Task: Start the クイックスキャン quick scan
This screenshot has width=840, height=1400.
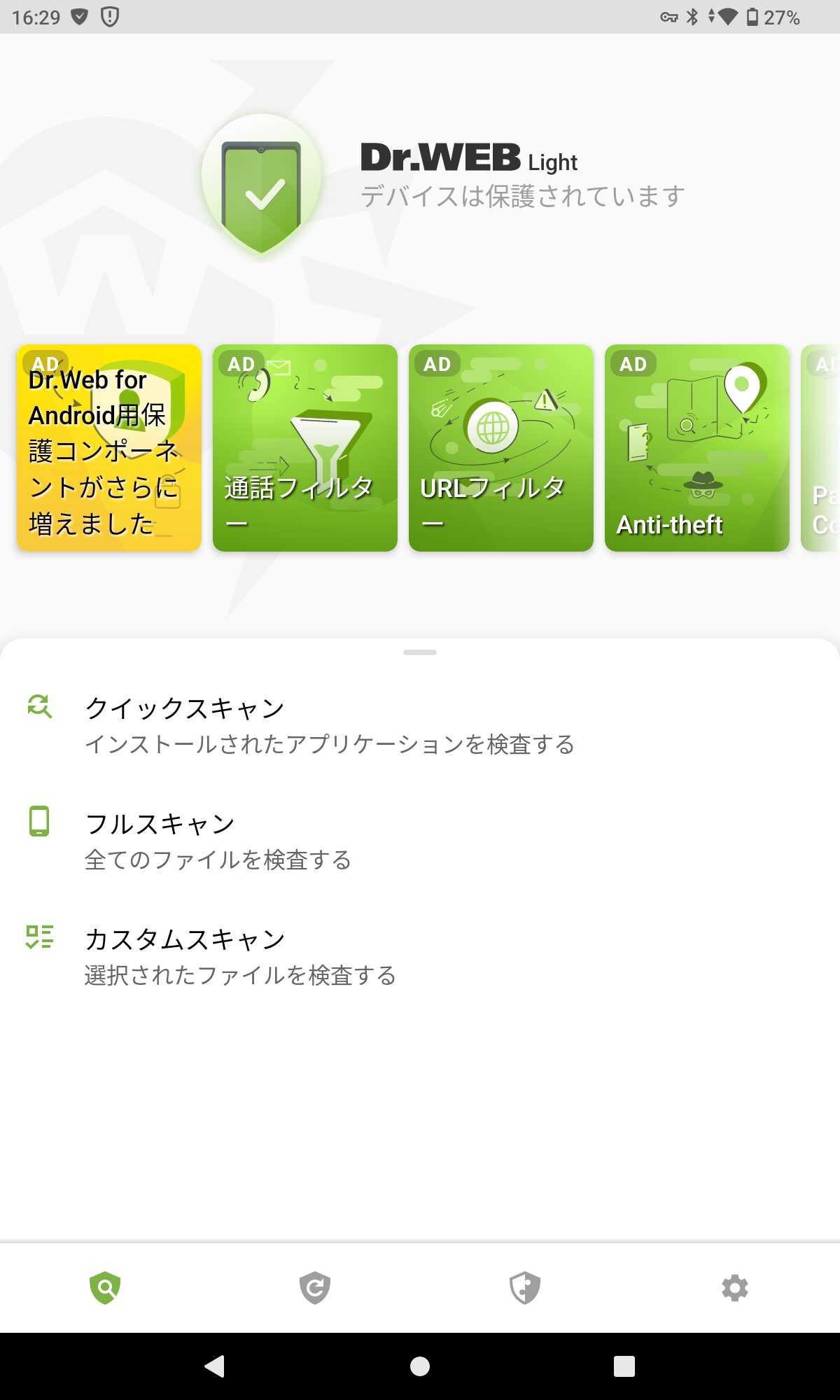Action: click(x=329, y=725)
